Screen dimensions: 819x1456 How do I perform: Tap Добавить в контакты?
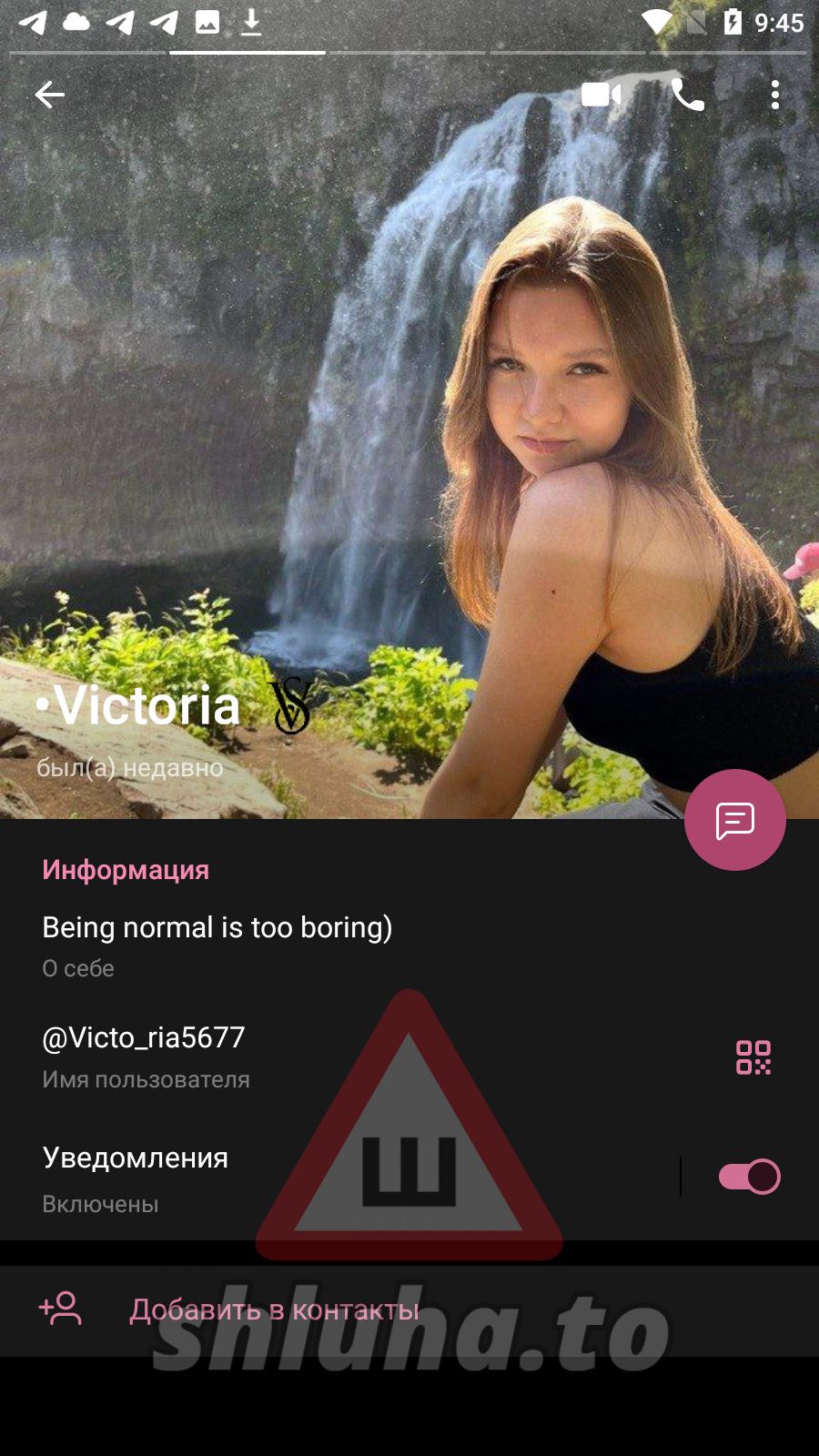(x=273, y=1310)
